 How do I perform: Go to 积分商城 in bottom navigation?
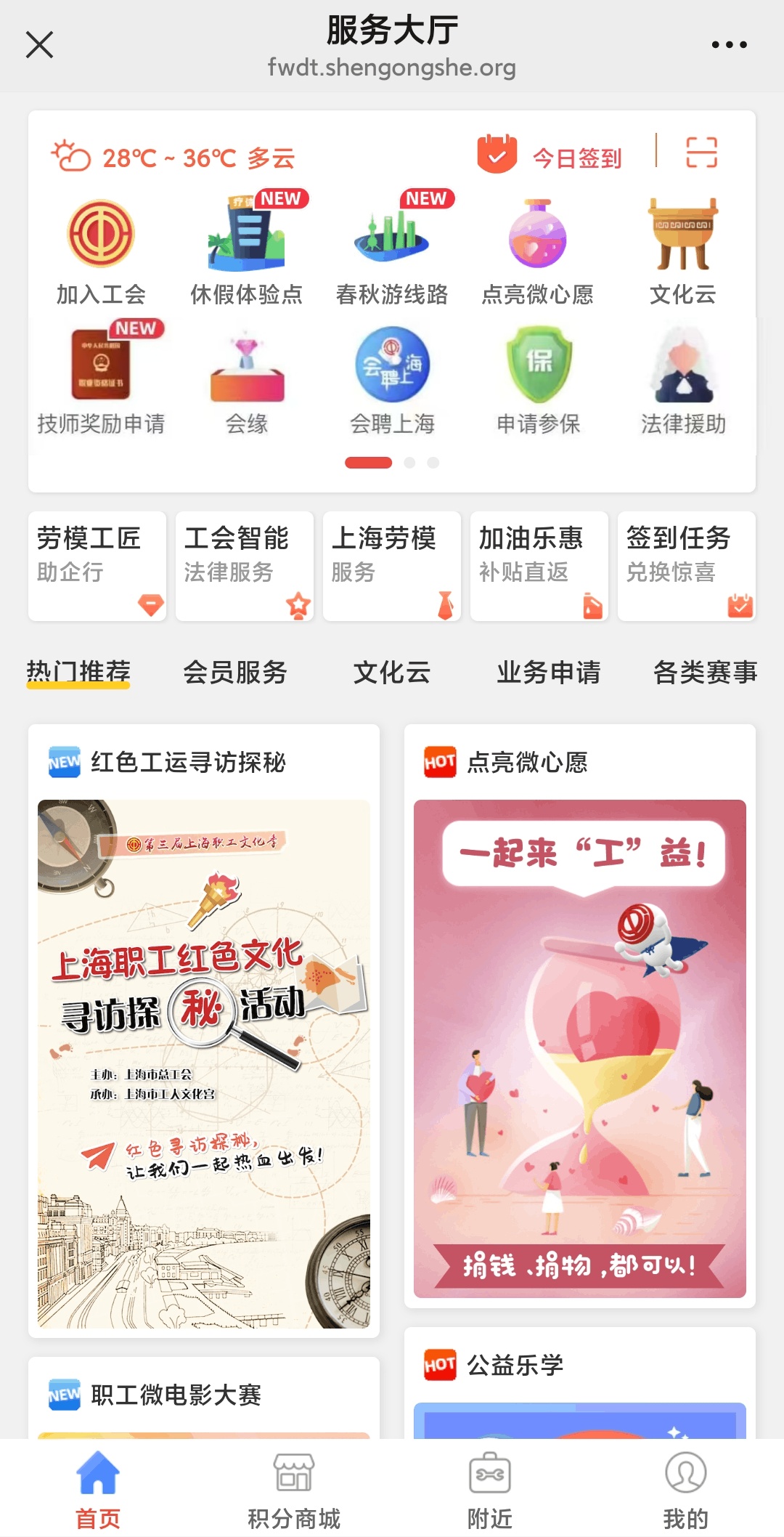294,1491
